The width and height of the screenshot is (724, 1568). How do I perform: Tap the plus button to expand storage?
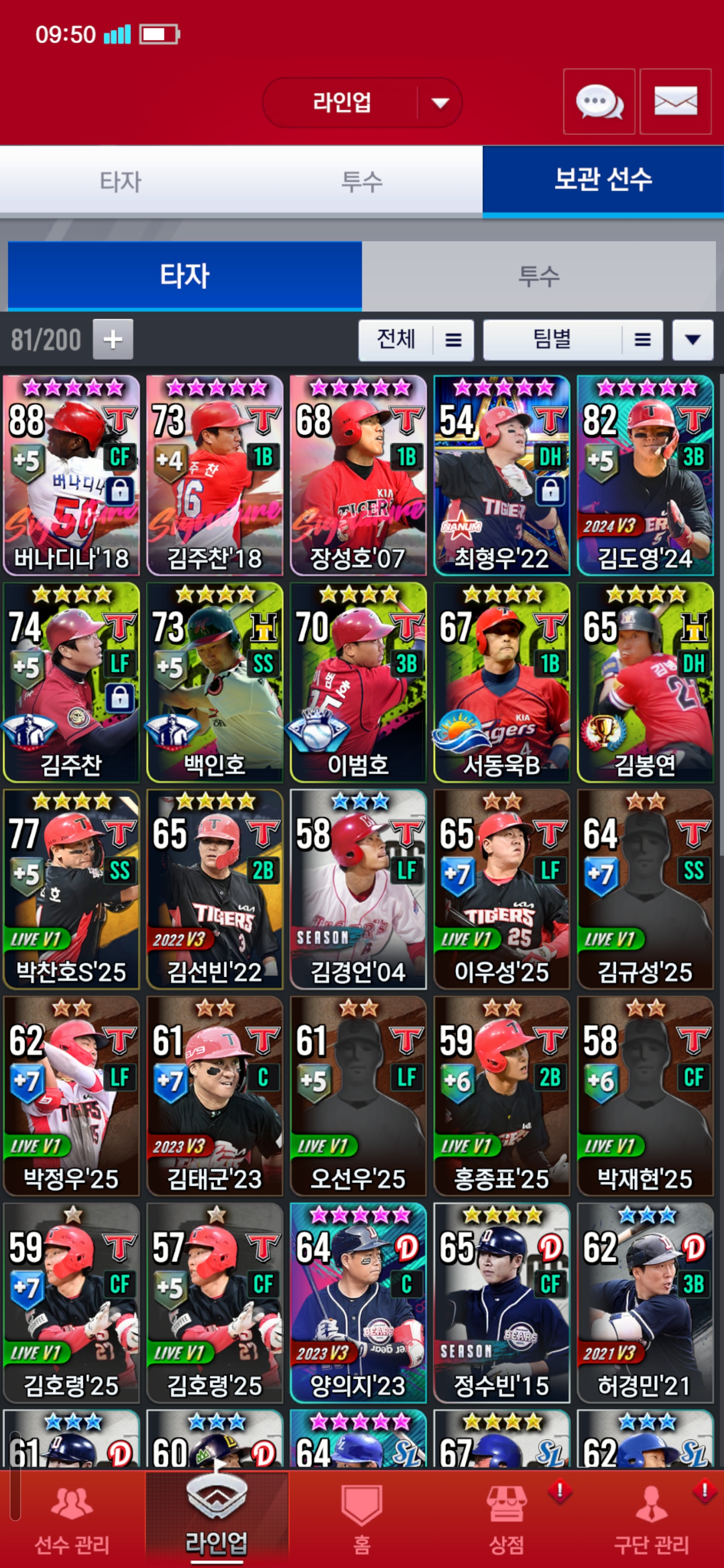(113, 339)
